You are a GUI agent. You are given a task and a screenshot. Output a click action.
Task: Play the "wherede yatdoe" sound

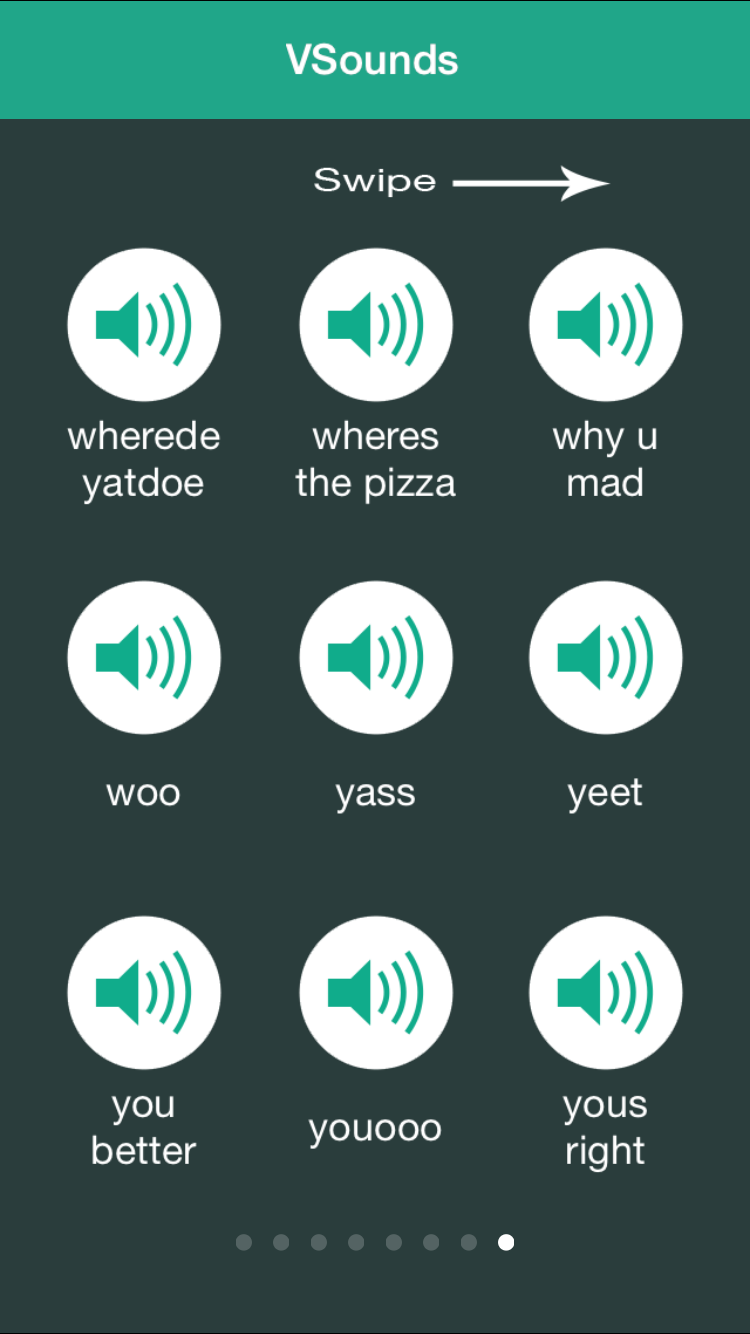[x=143, y=323]
